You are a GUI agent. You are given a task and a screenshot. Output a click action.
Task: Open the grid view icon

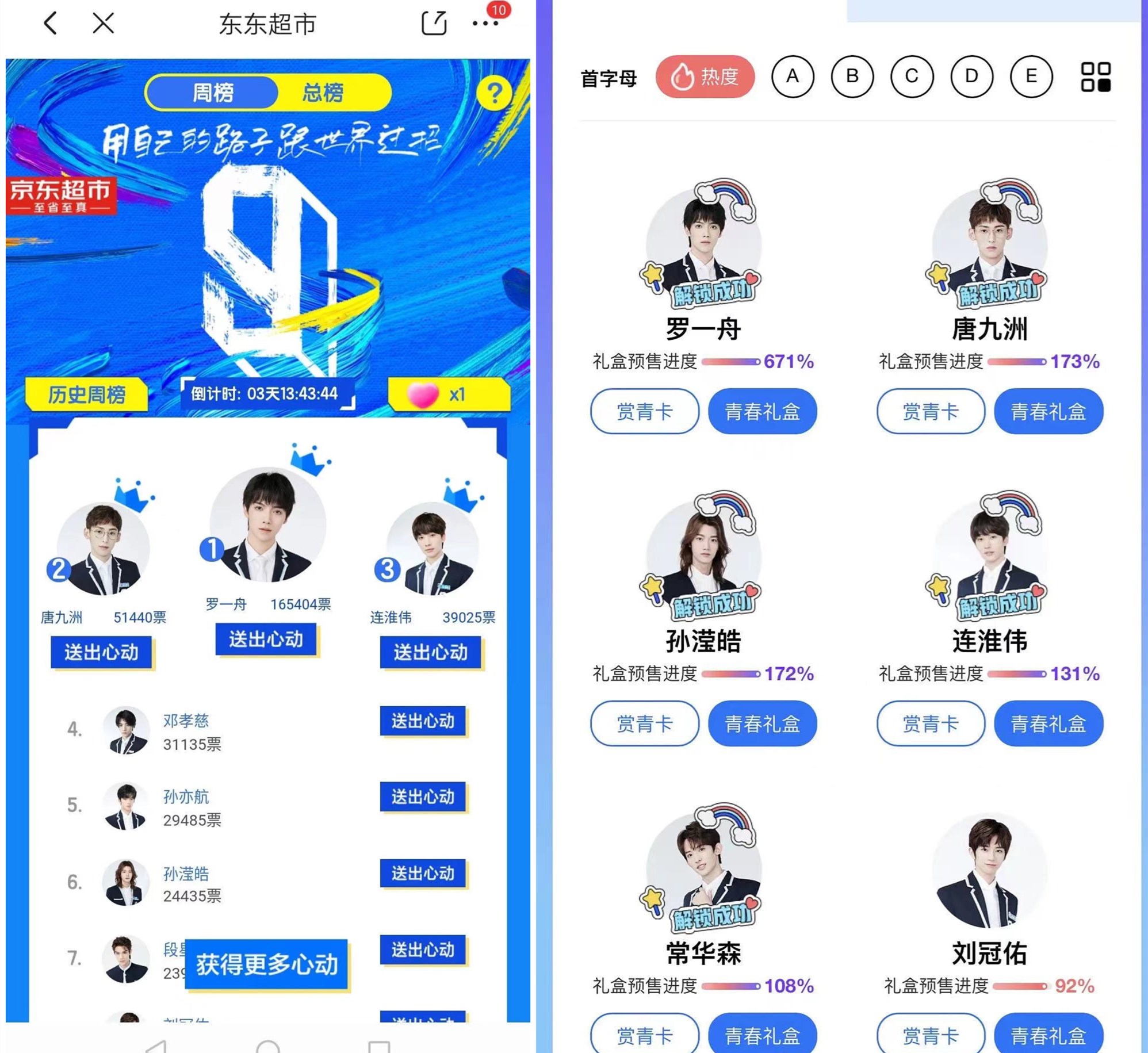coord(1095,77)
